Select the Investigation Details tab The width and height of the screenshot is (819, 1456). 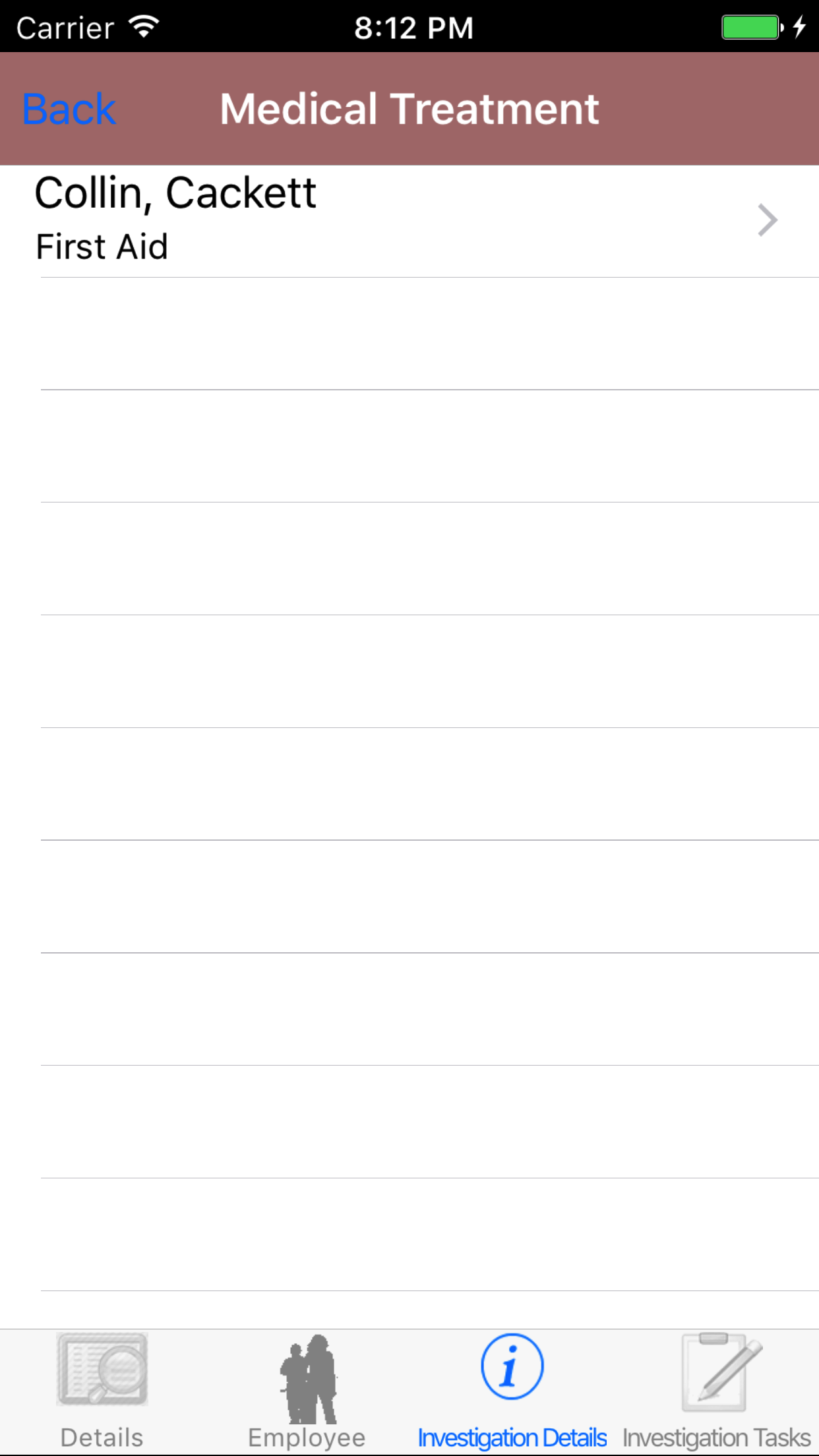[512, 1391]
